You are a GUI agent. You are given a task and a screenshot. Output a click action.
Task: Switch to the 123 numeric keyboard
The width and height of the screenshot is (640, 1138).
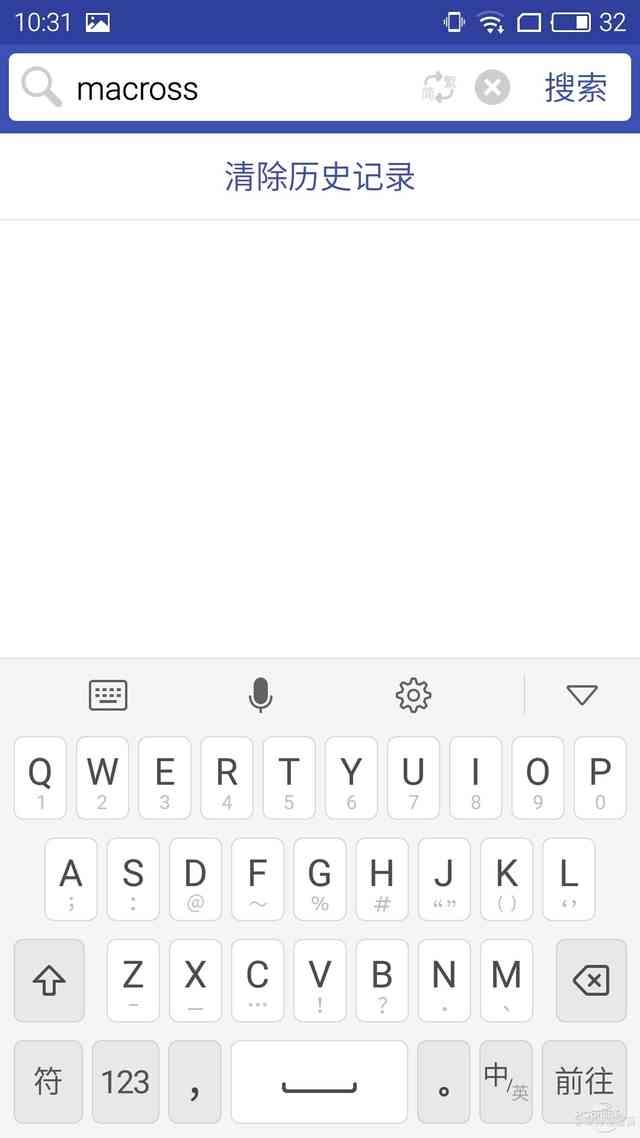pyautogui.click(x=125, y=1081)
